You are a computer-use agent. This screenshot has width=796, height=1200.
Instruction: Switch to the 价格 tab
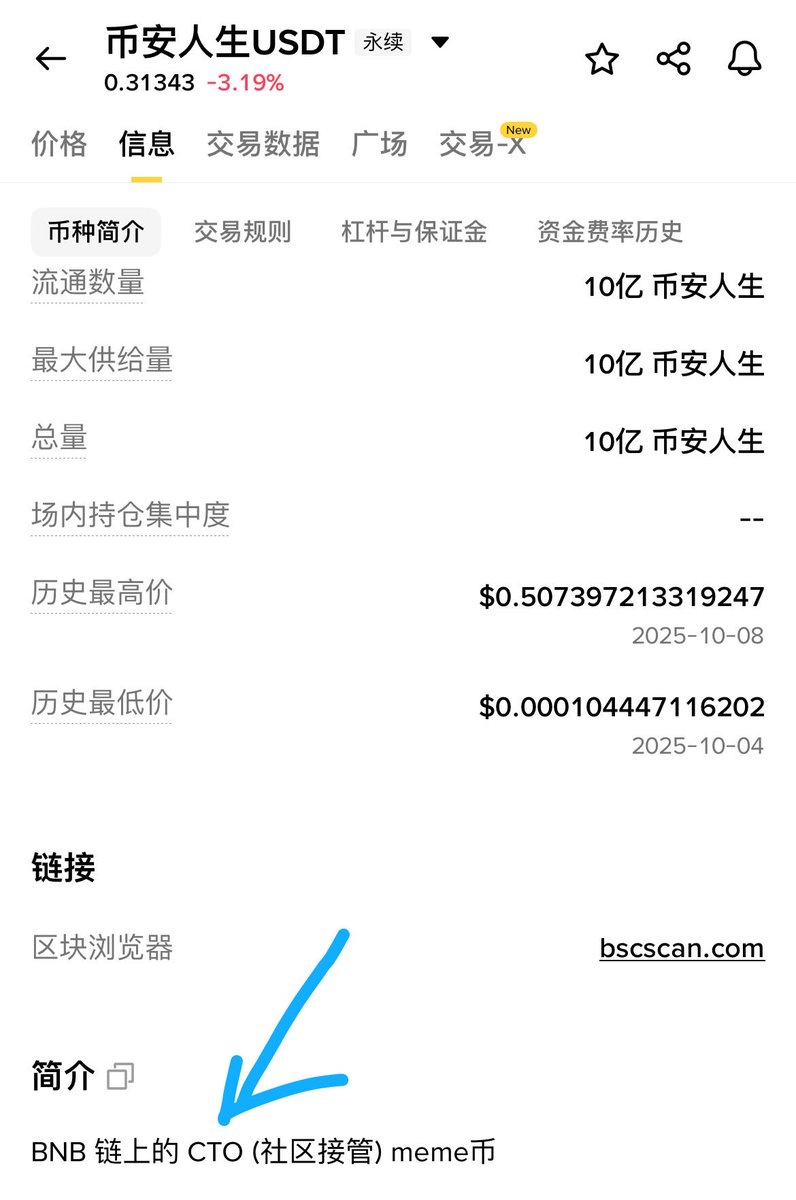59,144
